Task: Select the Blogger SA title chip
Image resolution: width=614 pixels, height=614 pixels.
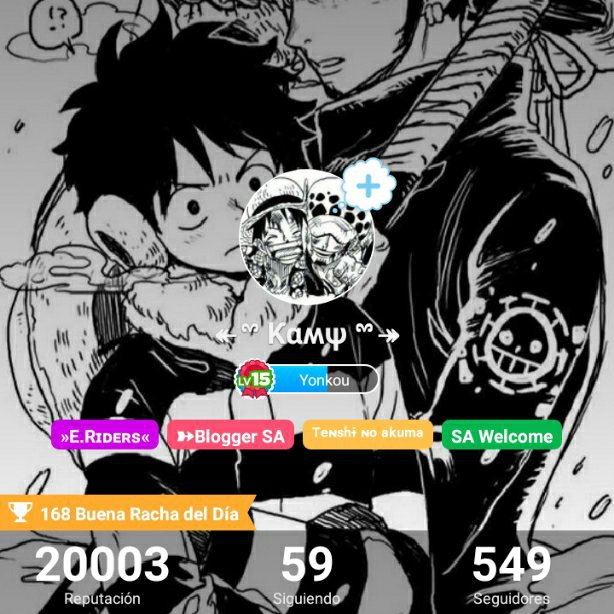Action: point(230,436)
